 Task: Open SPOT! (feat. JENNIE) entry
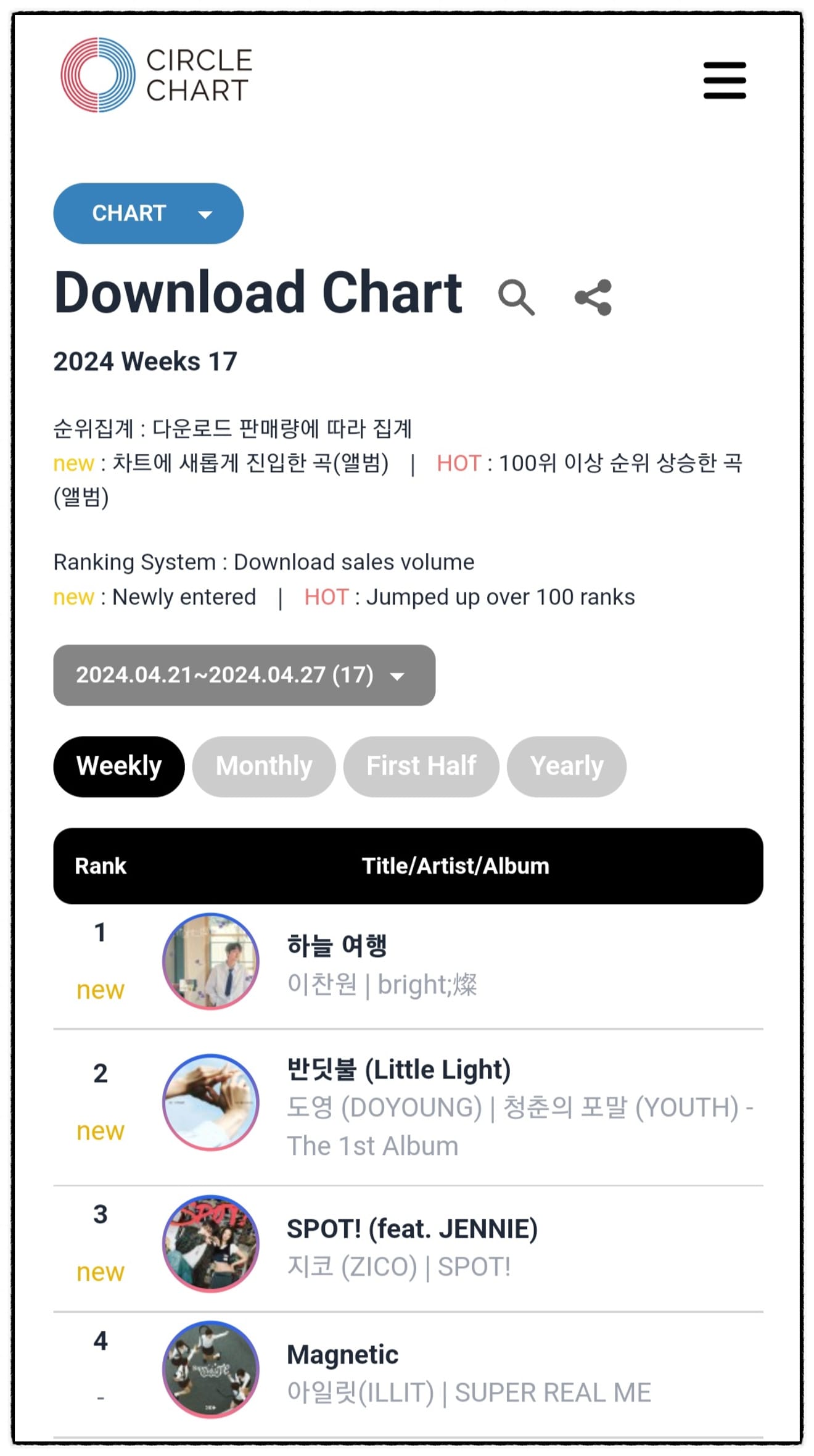pos(412,1229)
